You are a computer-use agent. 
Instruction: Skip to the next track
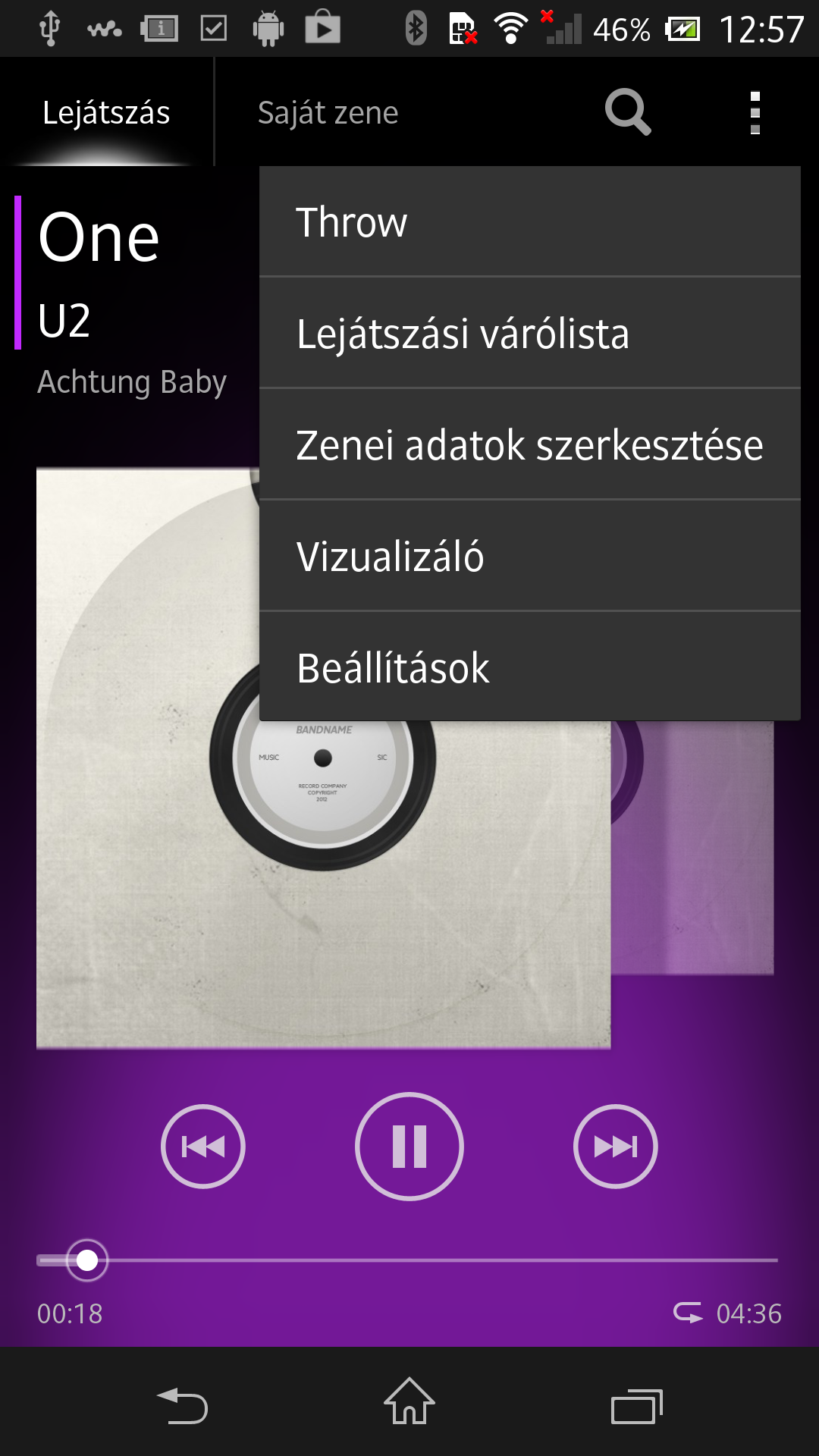point(615,1146)
